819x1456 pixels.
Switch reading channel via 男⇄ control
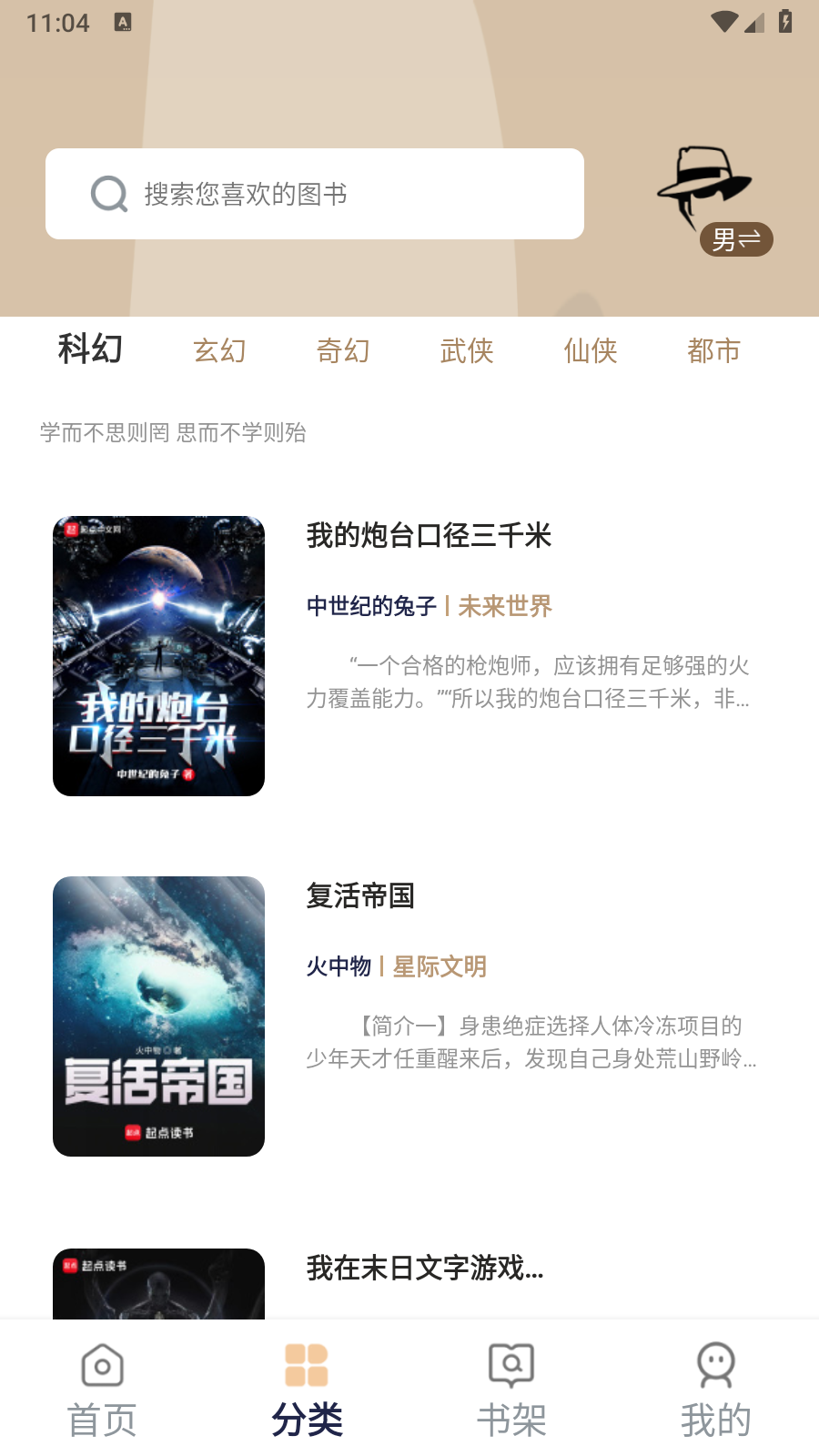(736, 239)
